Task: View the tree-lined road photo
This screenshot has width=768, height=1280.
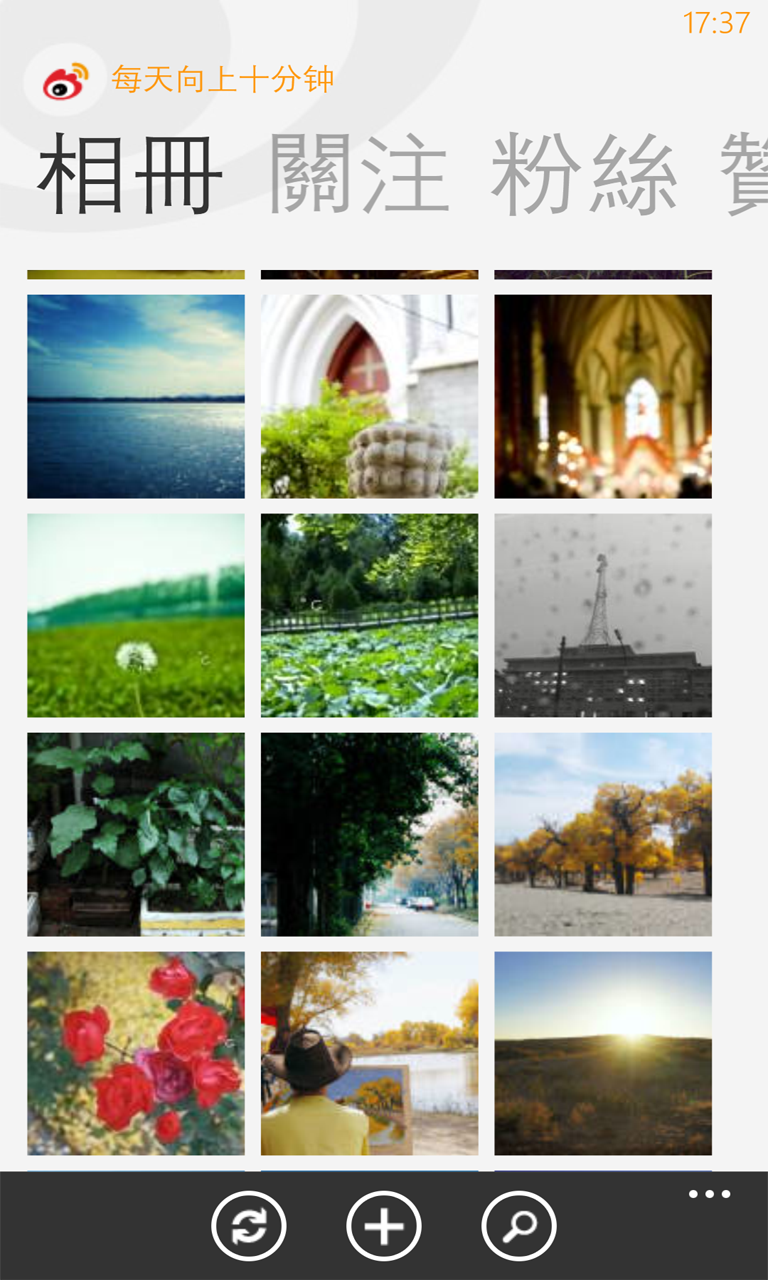Action: (369, 834)
